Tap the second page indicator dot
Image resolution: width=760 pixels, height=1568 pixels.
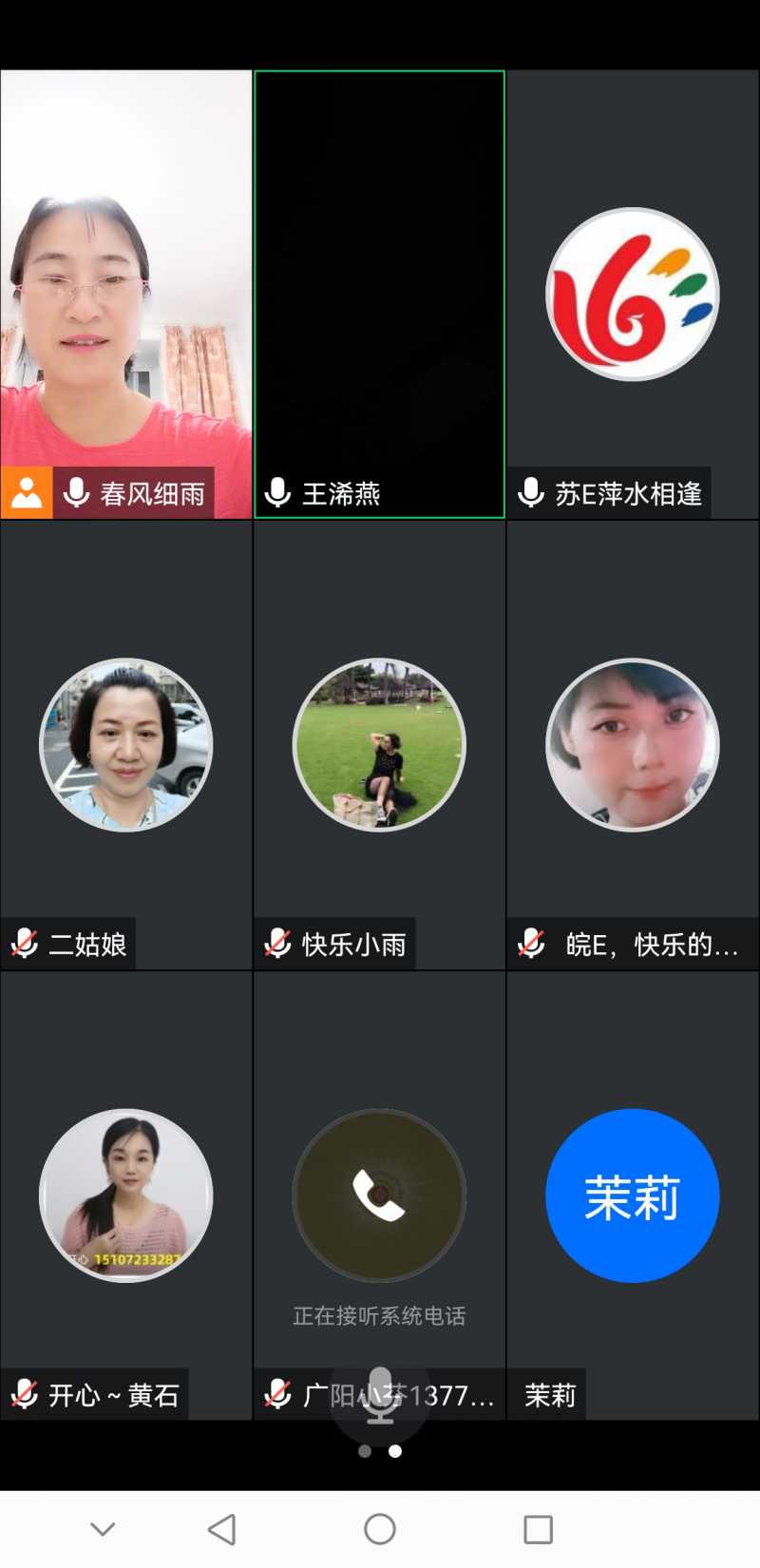pos(394,1451)
